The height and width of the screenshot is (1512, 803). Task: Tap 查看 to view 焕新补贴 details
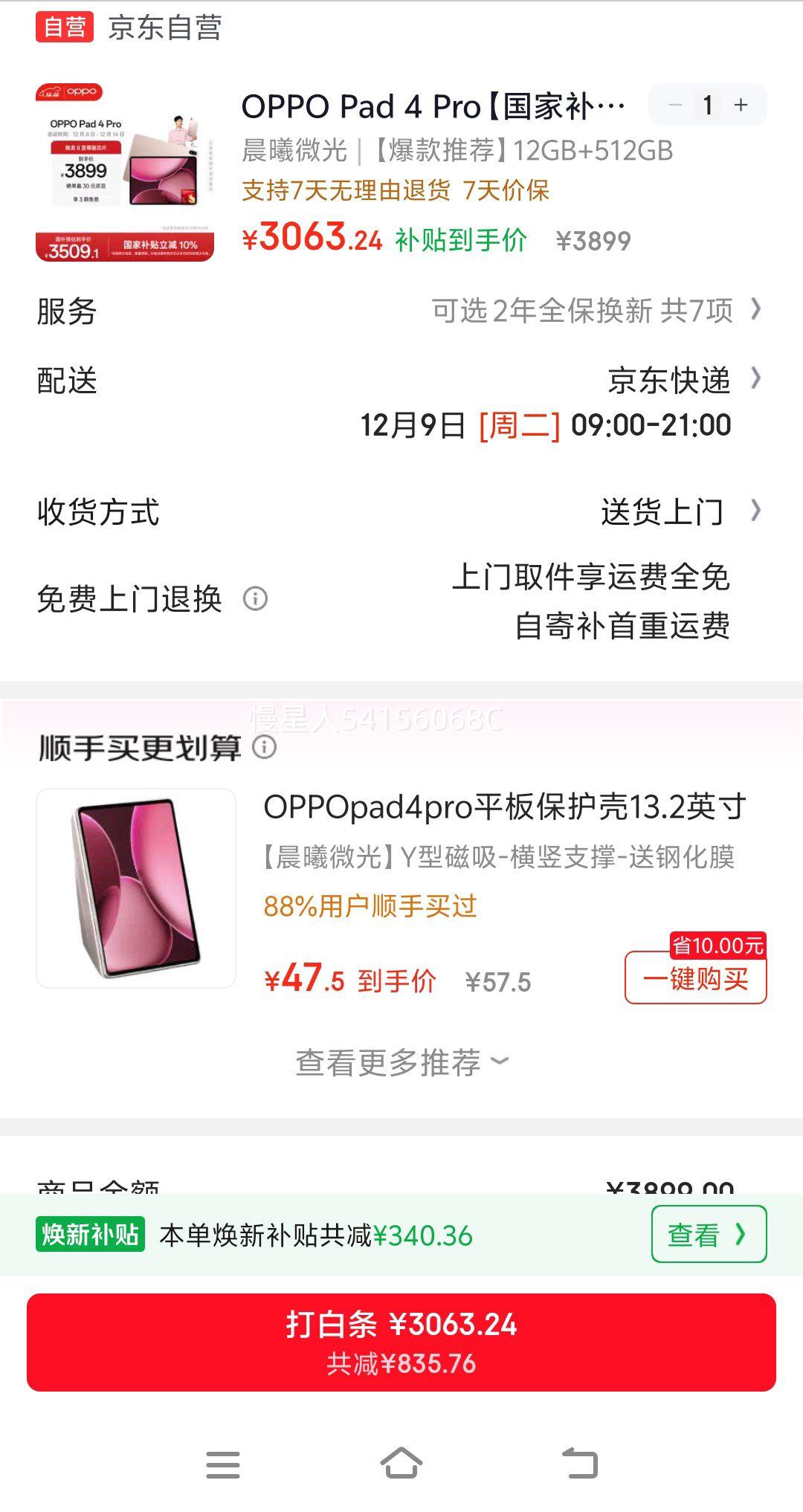point(709,1233)
